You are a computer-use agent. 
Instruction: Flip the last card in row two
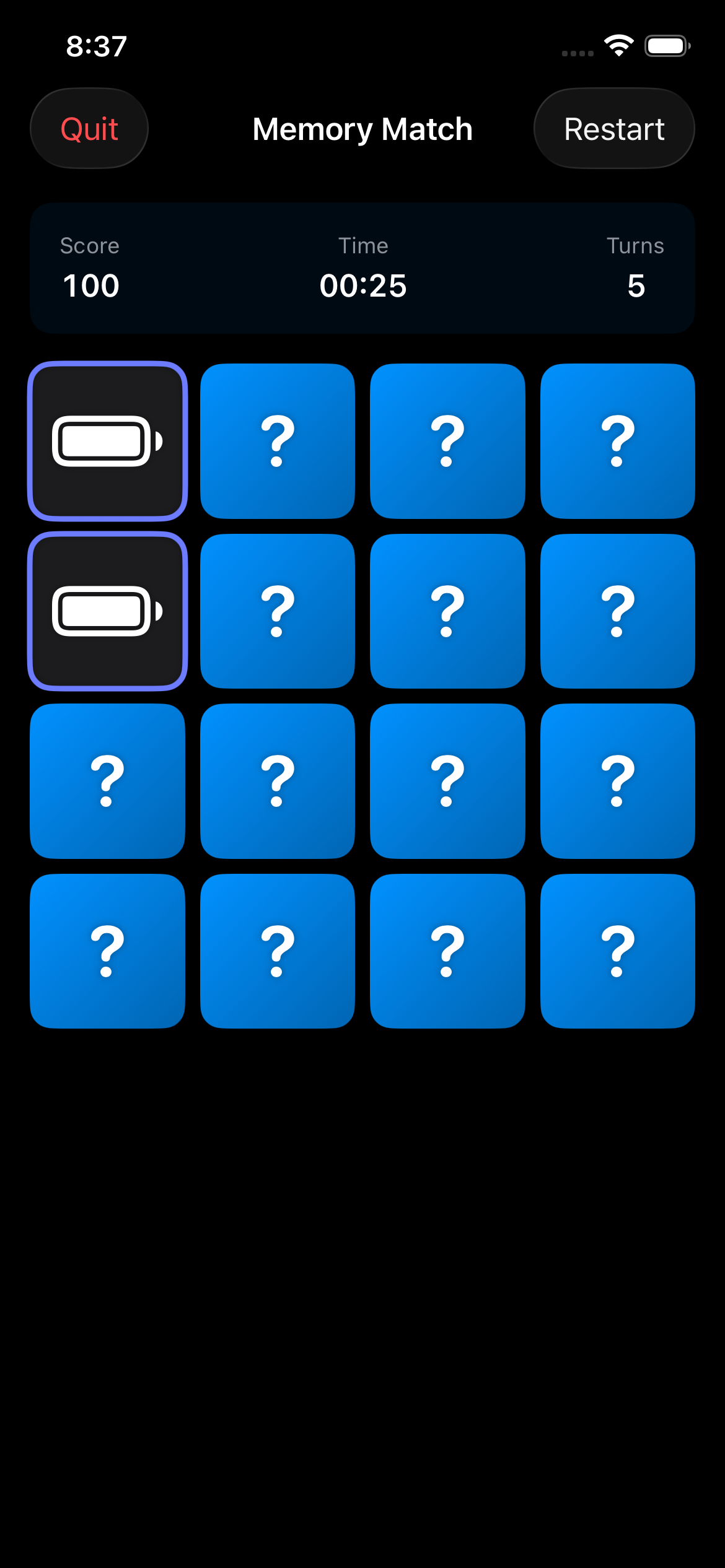point(618,611)
